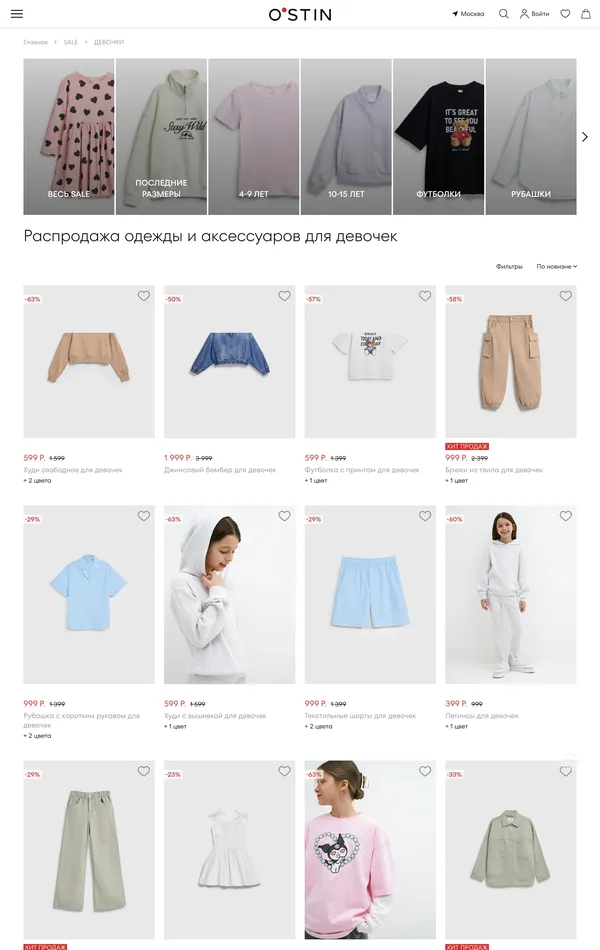Image resolution: width=600 pixels, height=950 pixels.
Task: Like the Брюки из твила для девочек
Action: click(566, 296)
